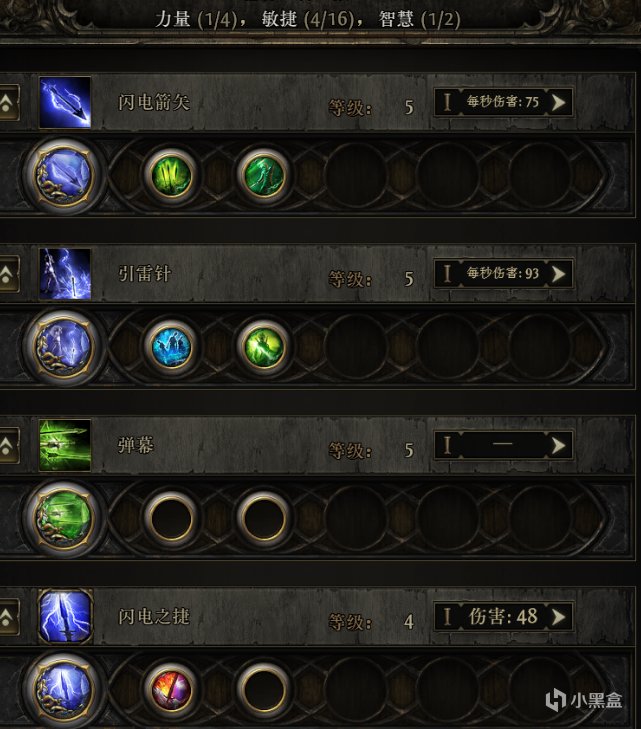Open the 闪电箭矢 skill icon
This screenshot has width=641, height=729.
pos(65,102)
